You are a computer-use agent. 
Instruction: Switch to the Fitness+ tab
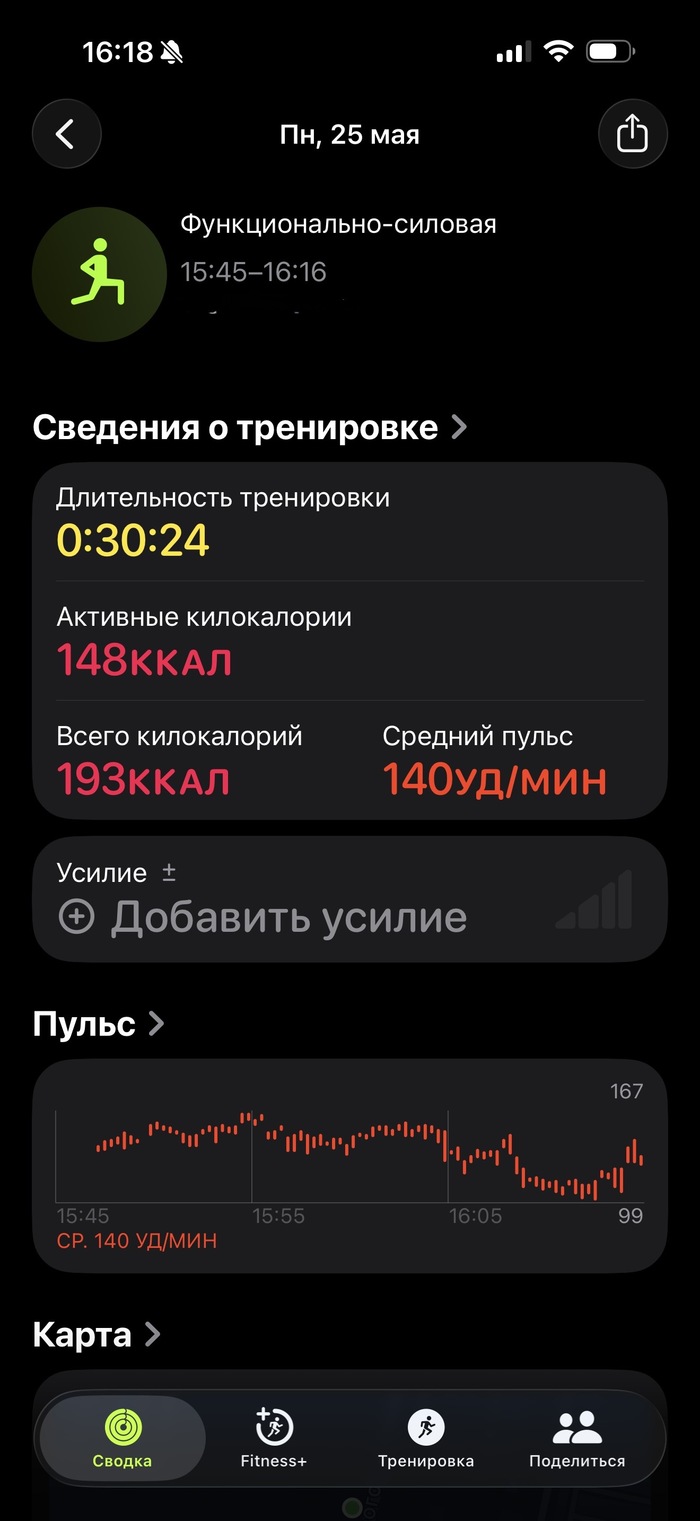point(274,1438)
